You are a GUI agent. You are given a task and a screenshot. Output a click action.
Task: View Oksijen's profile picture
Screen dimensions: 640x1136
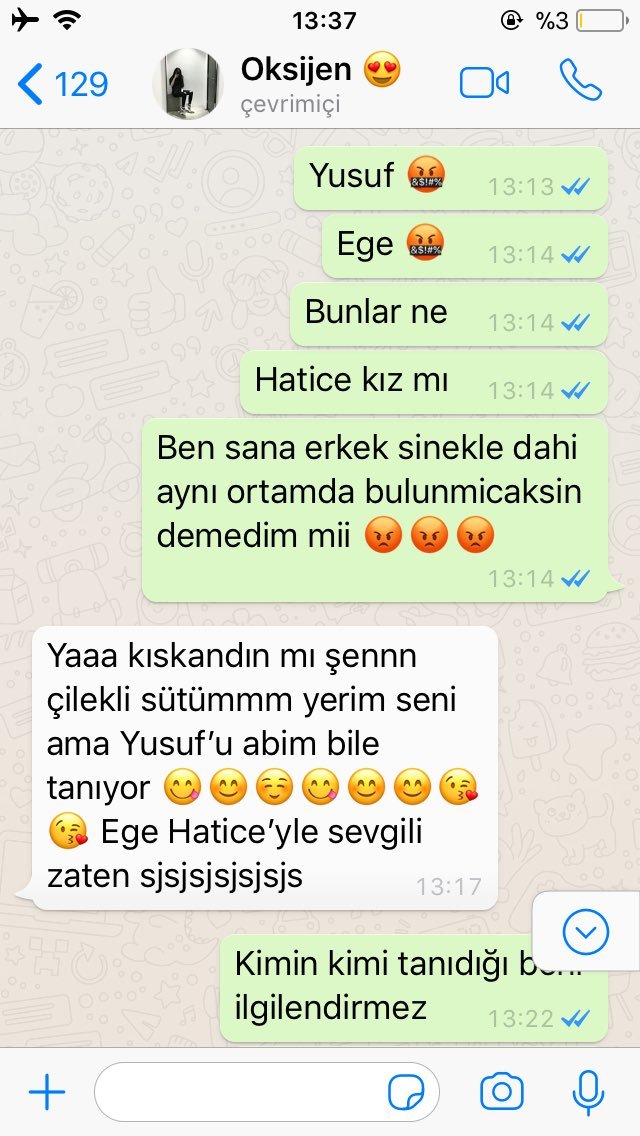coord(187,84)
